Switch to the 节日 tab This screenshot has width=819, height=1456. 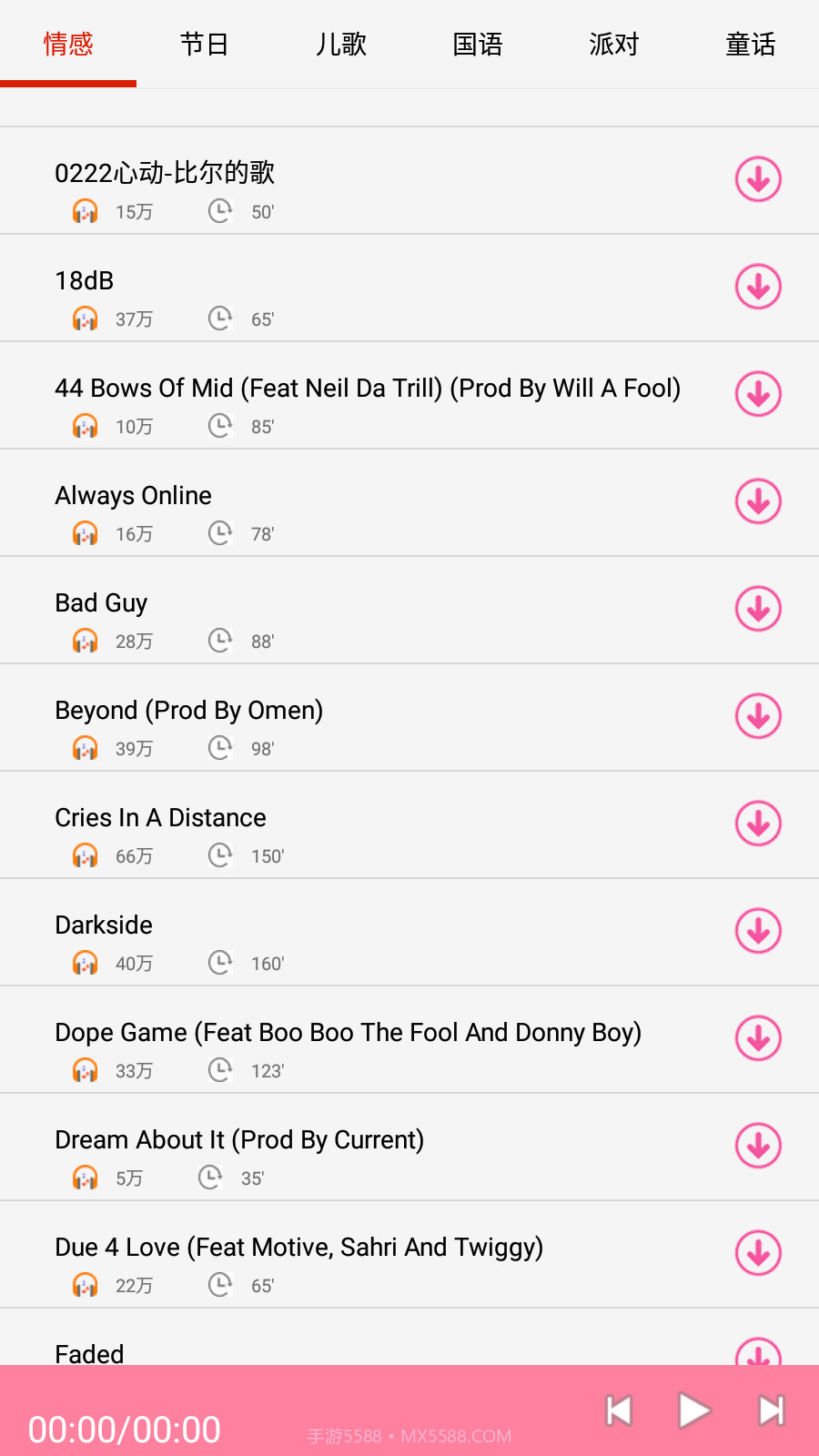[204, 44]
